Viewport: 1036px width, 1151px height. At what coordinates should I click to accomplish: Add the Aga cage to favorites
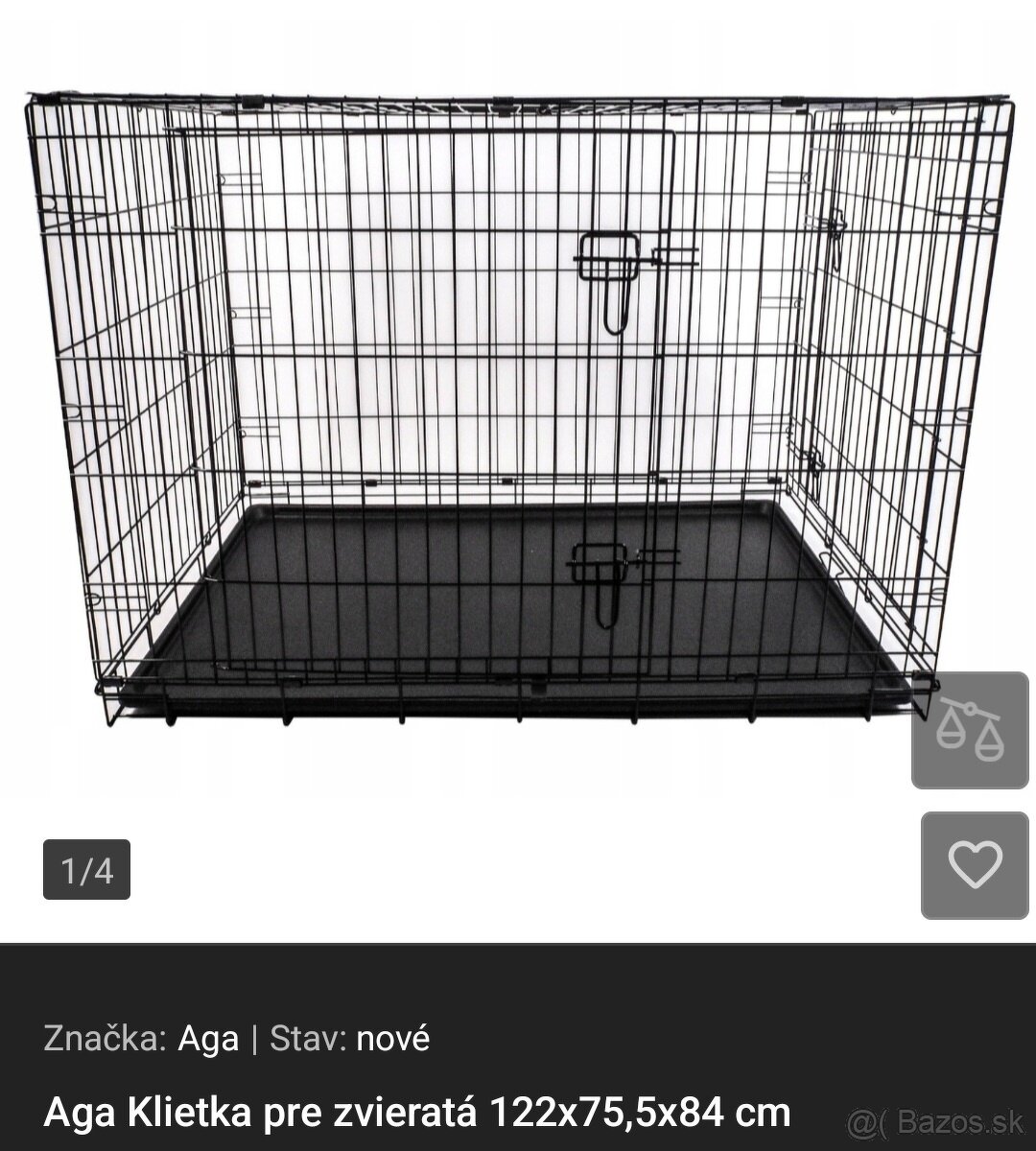(975, 865)
